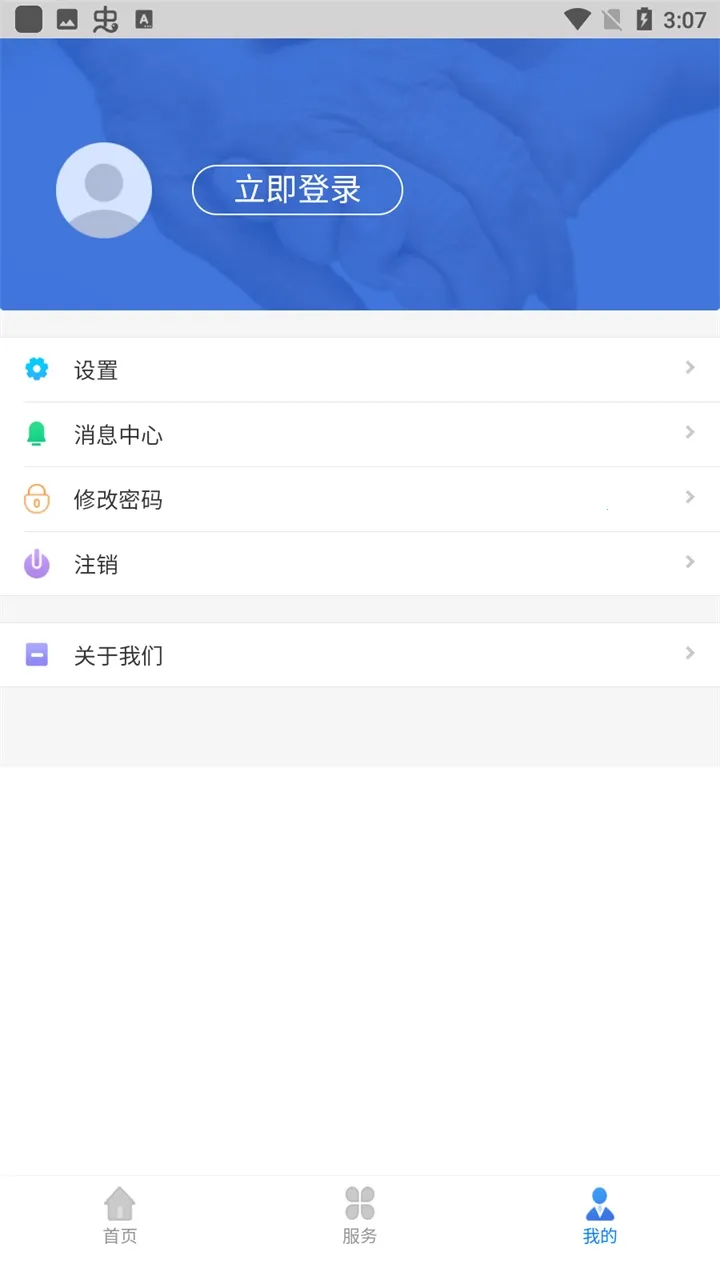This screenshot has width=720, height=1280.
Task: Click the blue settings gear icon
Action: 37,369
